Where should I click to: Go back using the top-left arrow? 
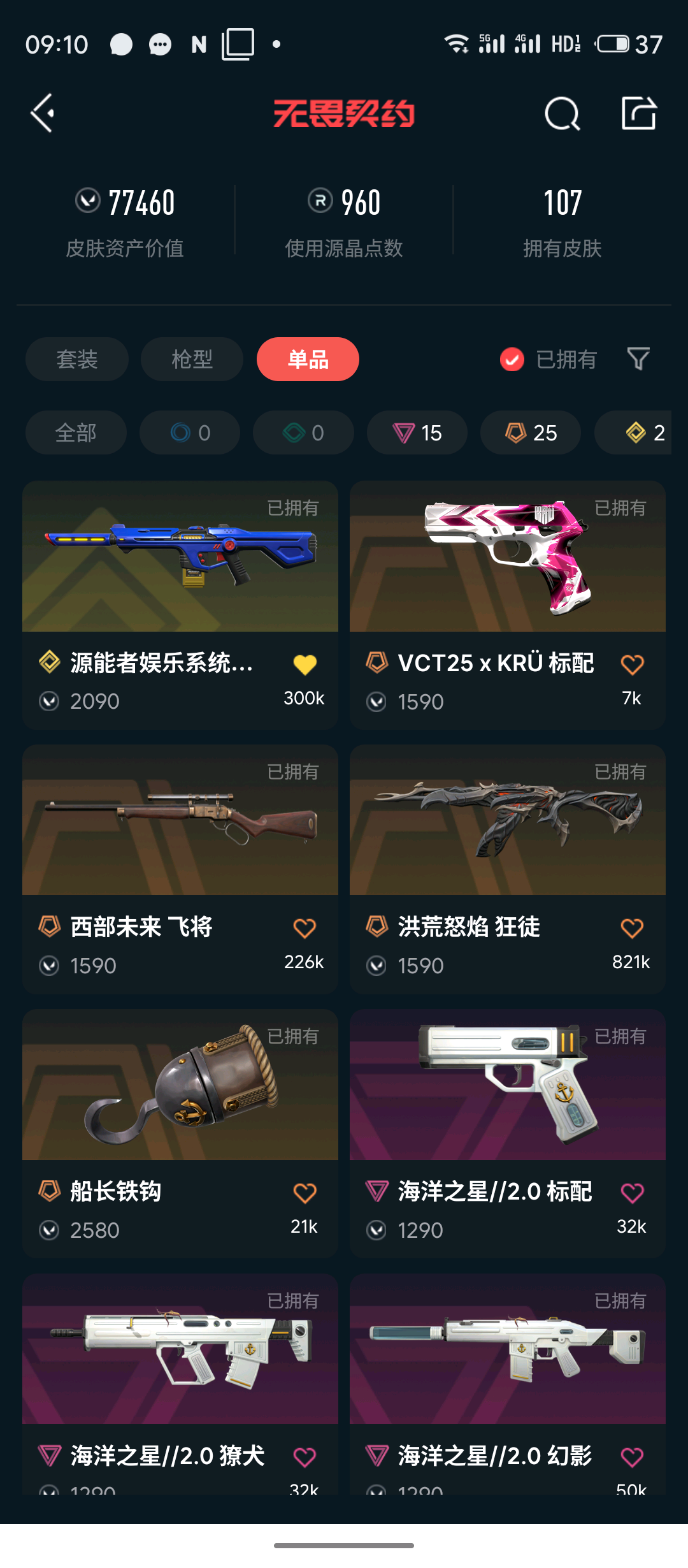click(43, 113)
